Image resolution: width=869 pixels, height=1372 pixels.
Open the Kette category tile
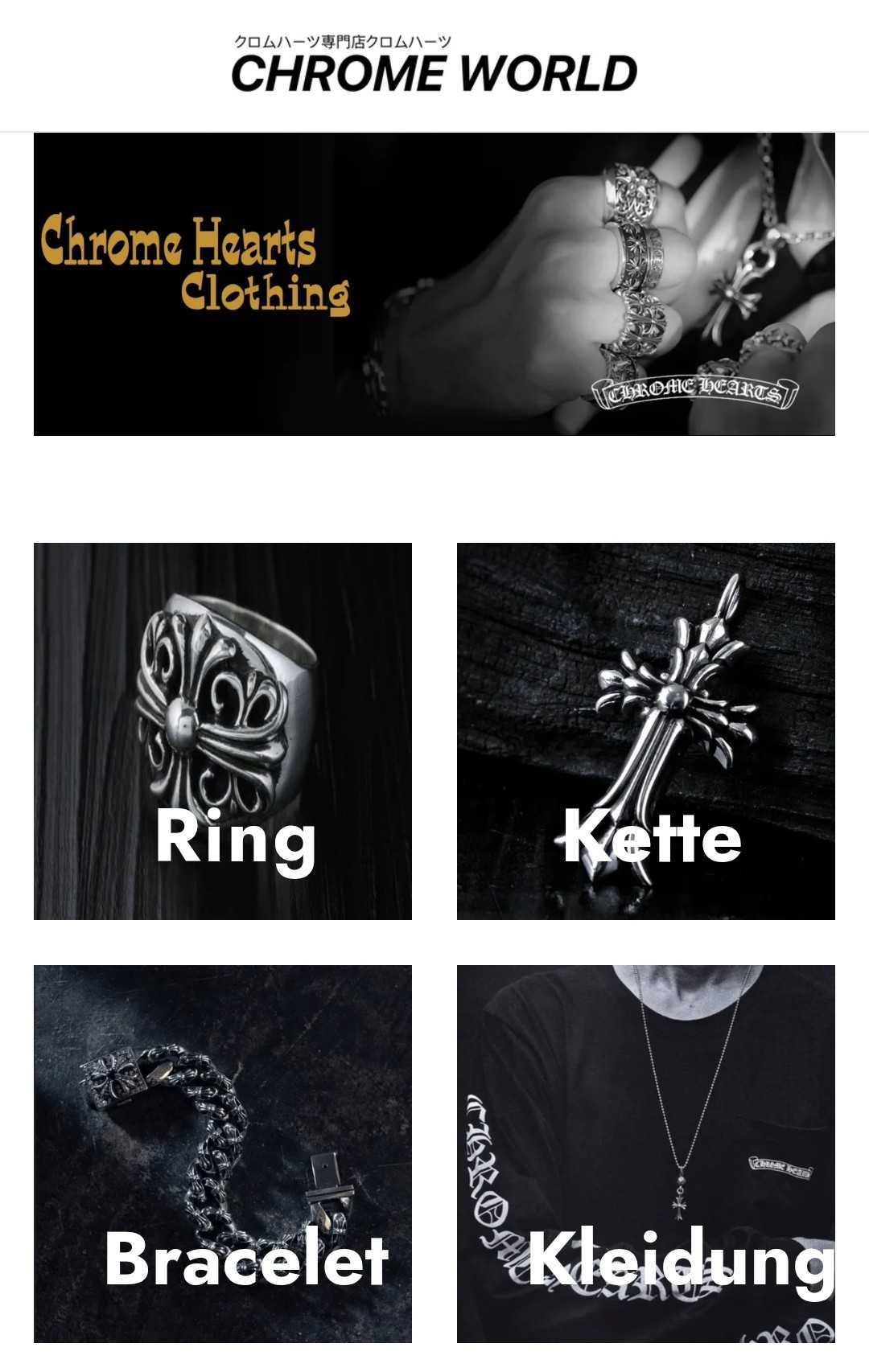645,731
